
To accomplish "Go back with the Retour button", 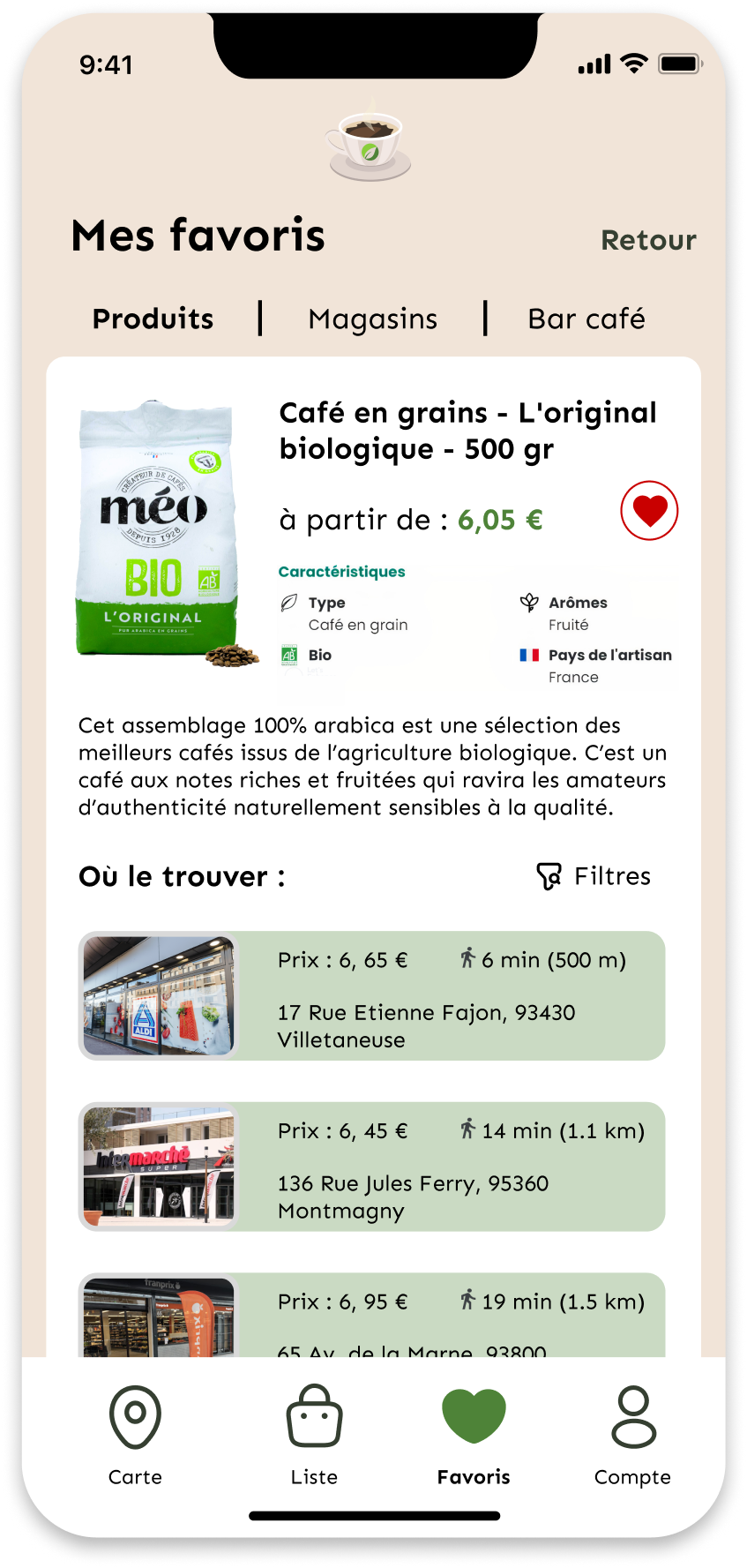I will pos(648,240).
